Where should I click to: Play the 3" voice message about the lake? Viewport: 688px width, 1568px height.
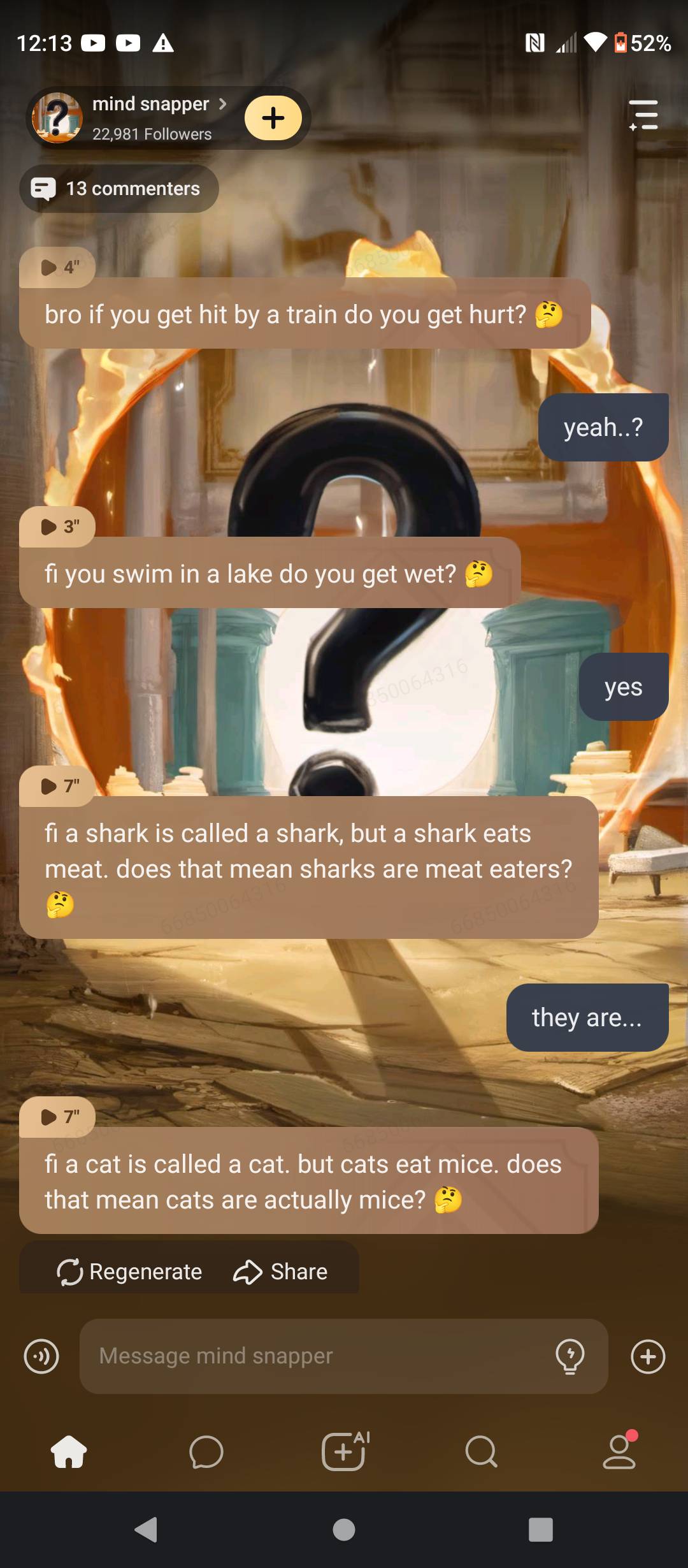coord(57,526)
